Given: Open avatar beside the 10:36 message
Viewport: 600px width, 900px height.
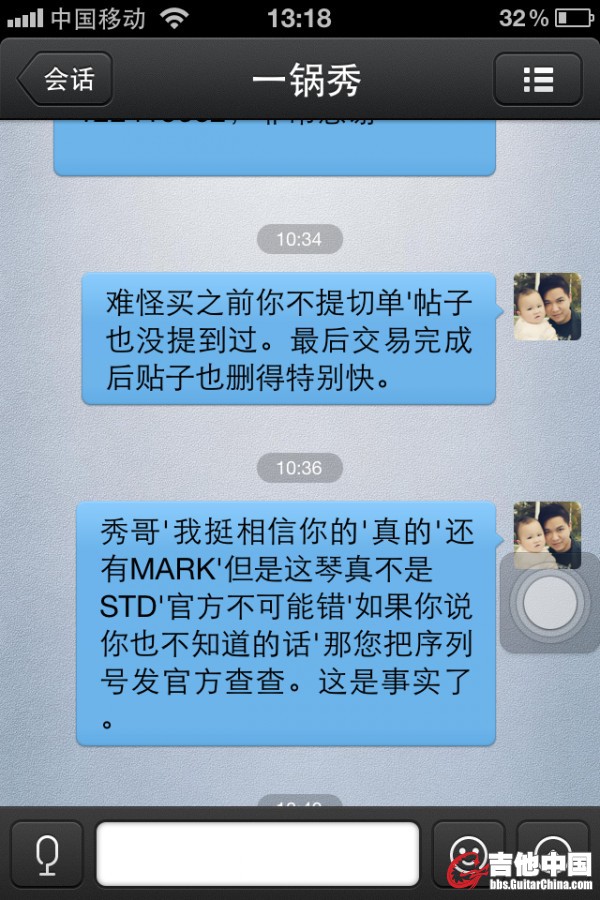Looking at the screenshot, I should click(x=546, y=533).
